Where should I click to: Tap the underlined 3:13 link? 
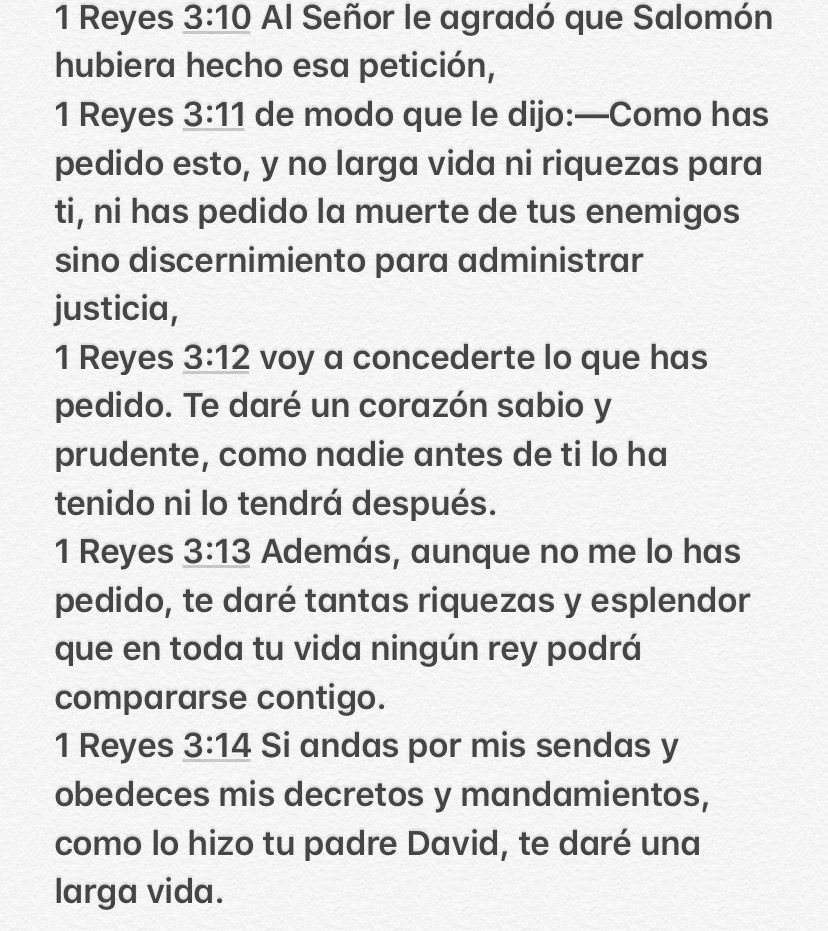point(215,552)
